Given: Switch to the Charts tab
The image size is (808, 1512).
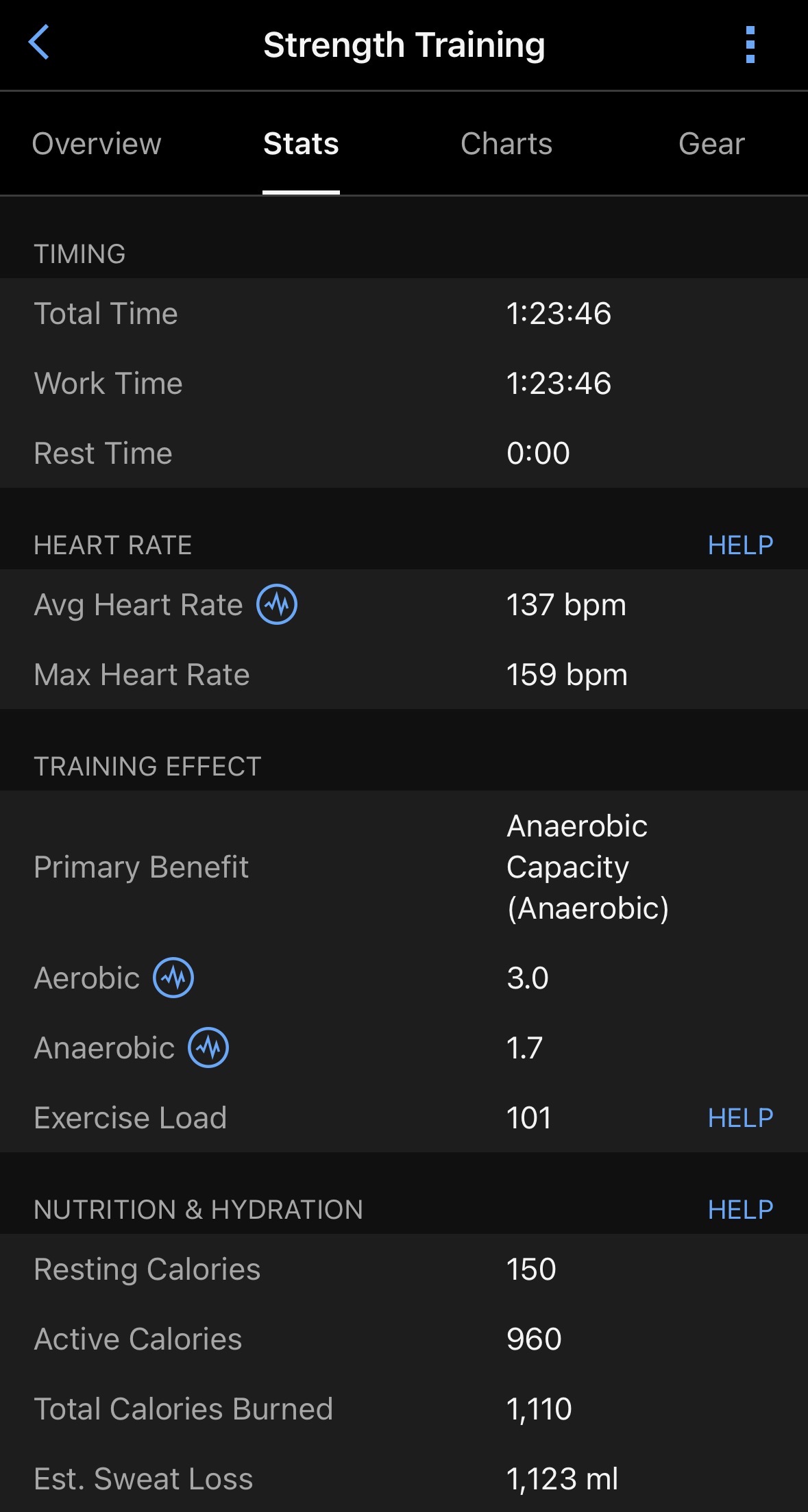Looking at the screenshot, I should pyautogui.click(x=506, y=144).
